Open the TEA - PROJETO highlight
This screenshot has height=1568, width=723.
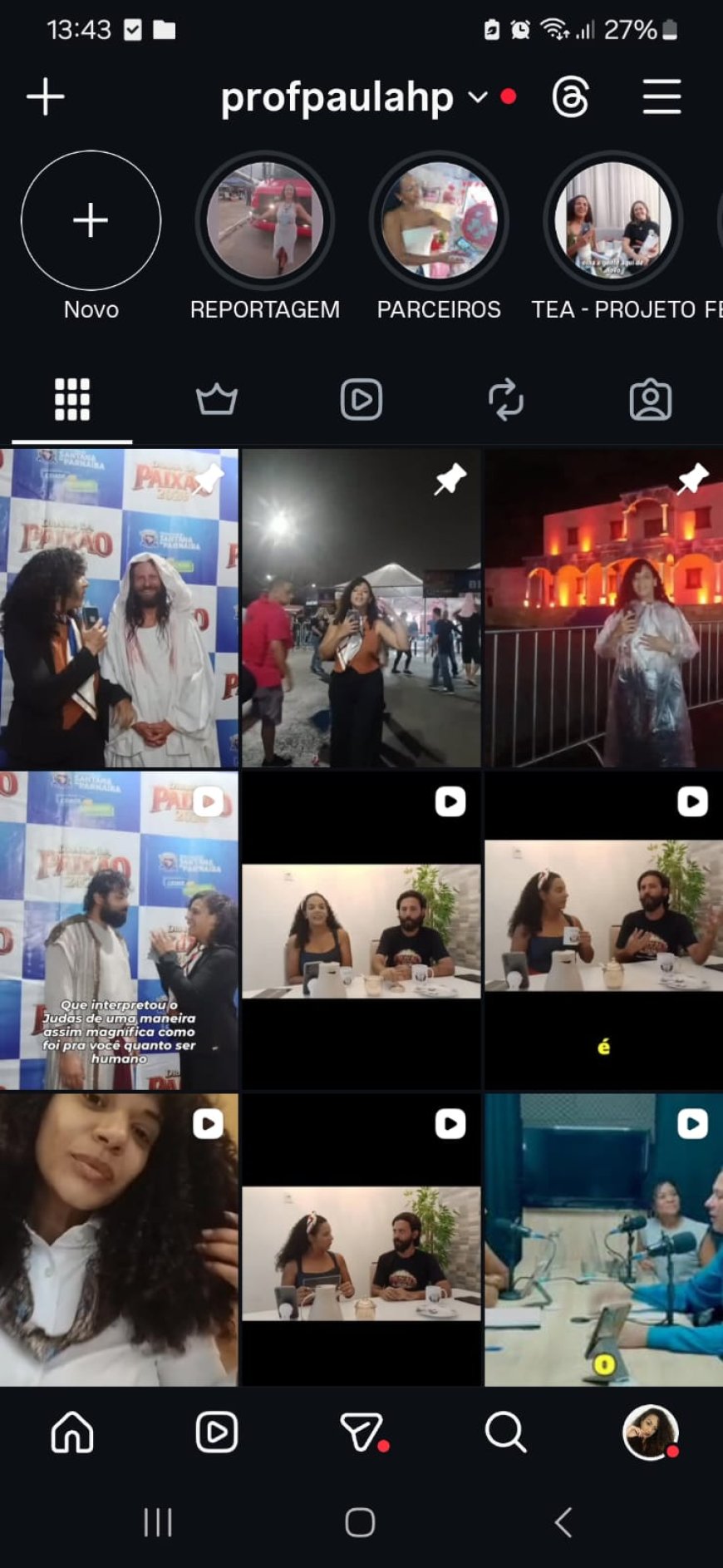(613, 221)
